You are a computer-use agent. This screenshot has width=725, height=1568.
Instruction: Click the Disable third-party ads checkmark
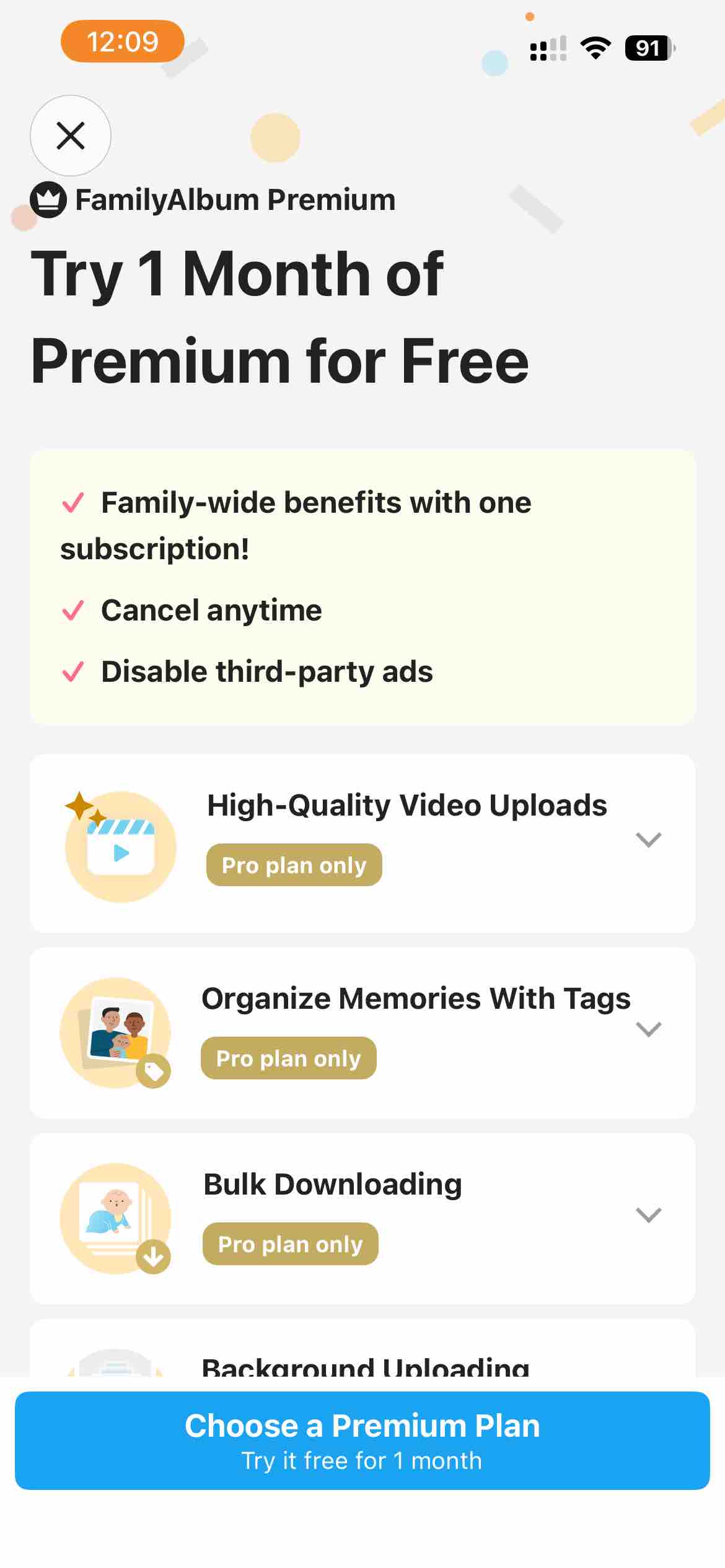74,671
